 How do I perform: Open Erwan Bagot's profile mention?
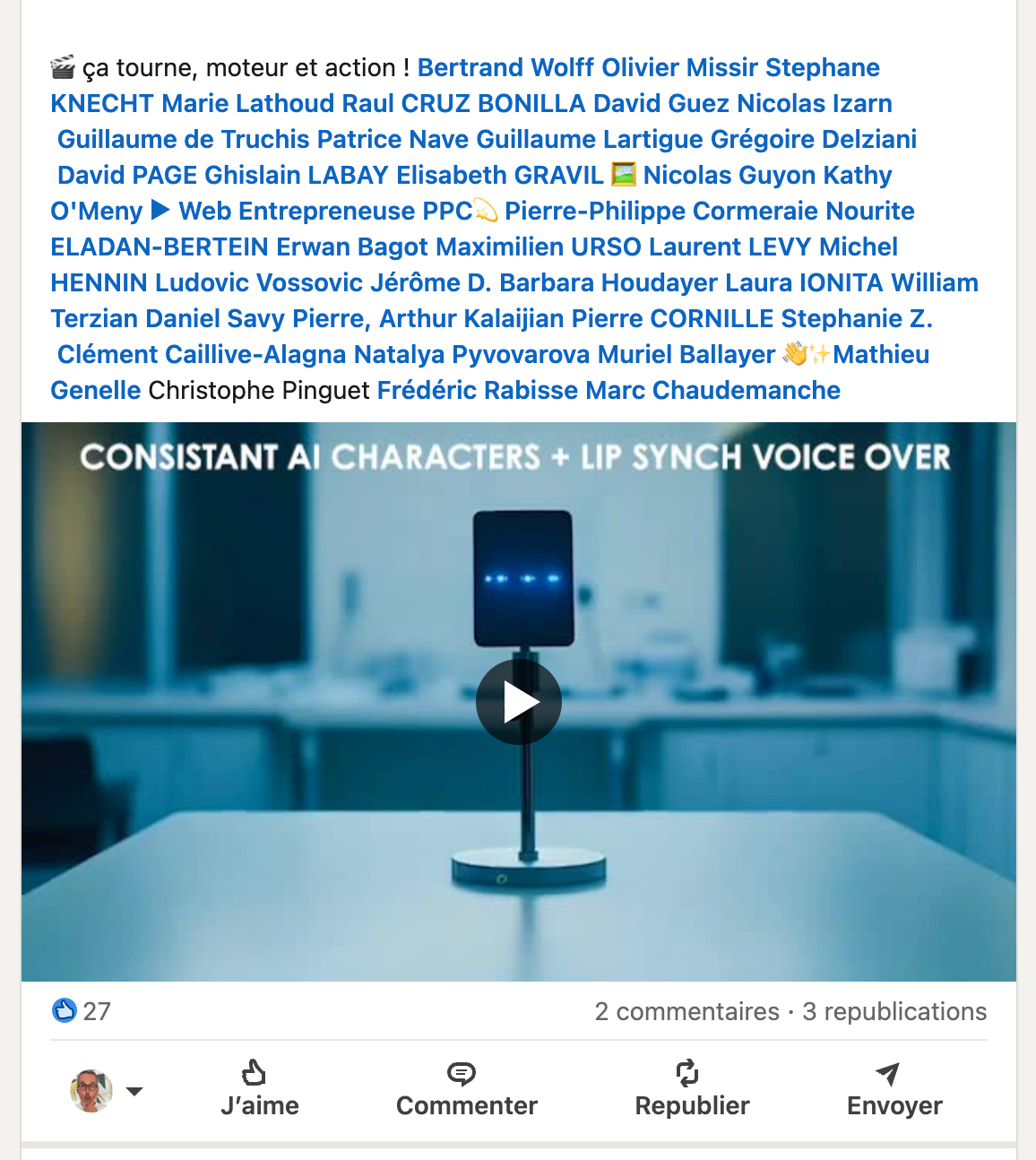352,247
